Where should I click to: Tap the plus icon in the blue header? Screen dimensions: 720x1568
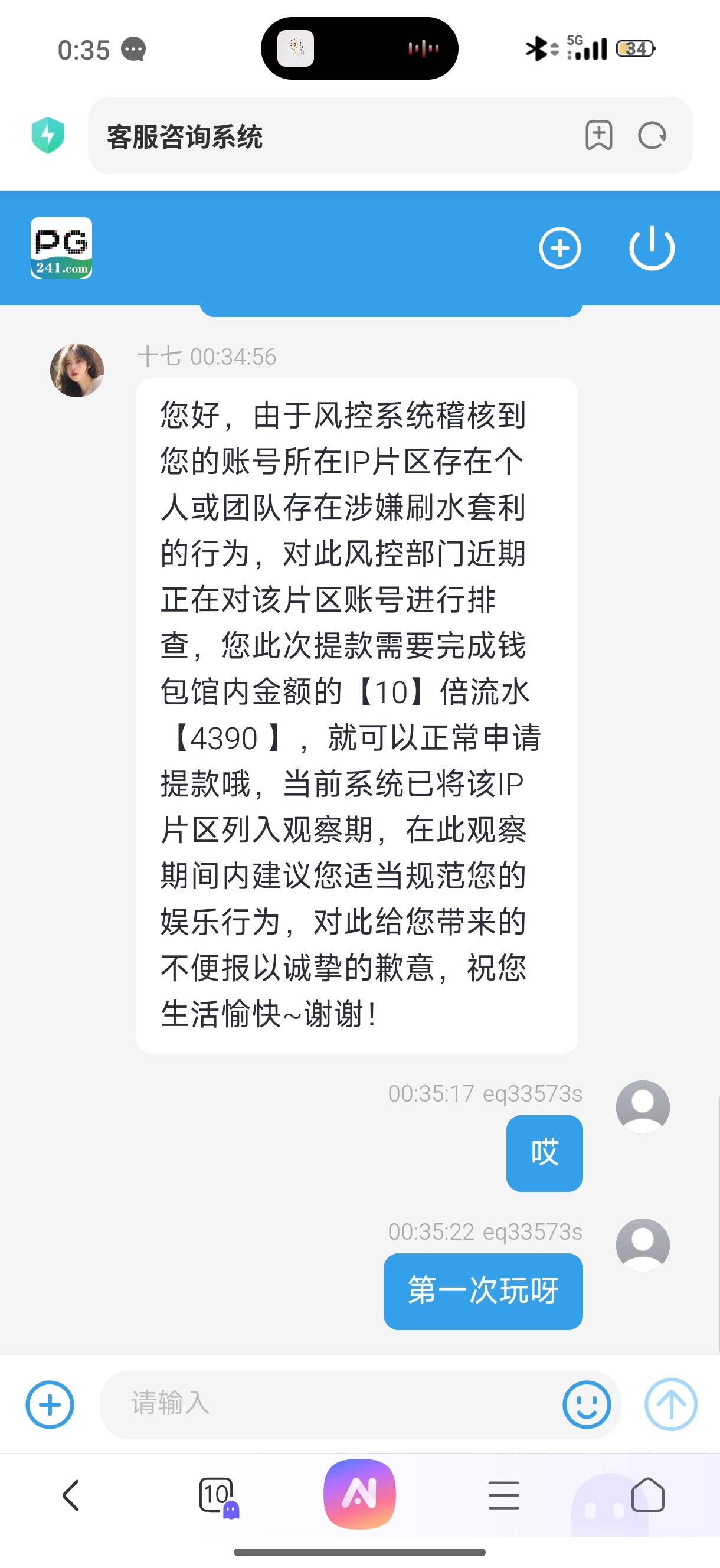(x=559, y=249)
